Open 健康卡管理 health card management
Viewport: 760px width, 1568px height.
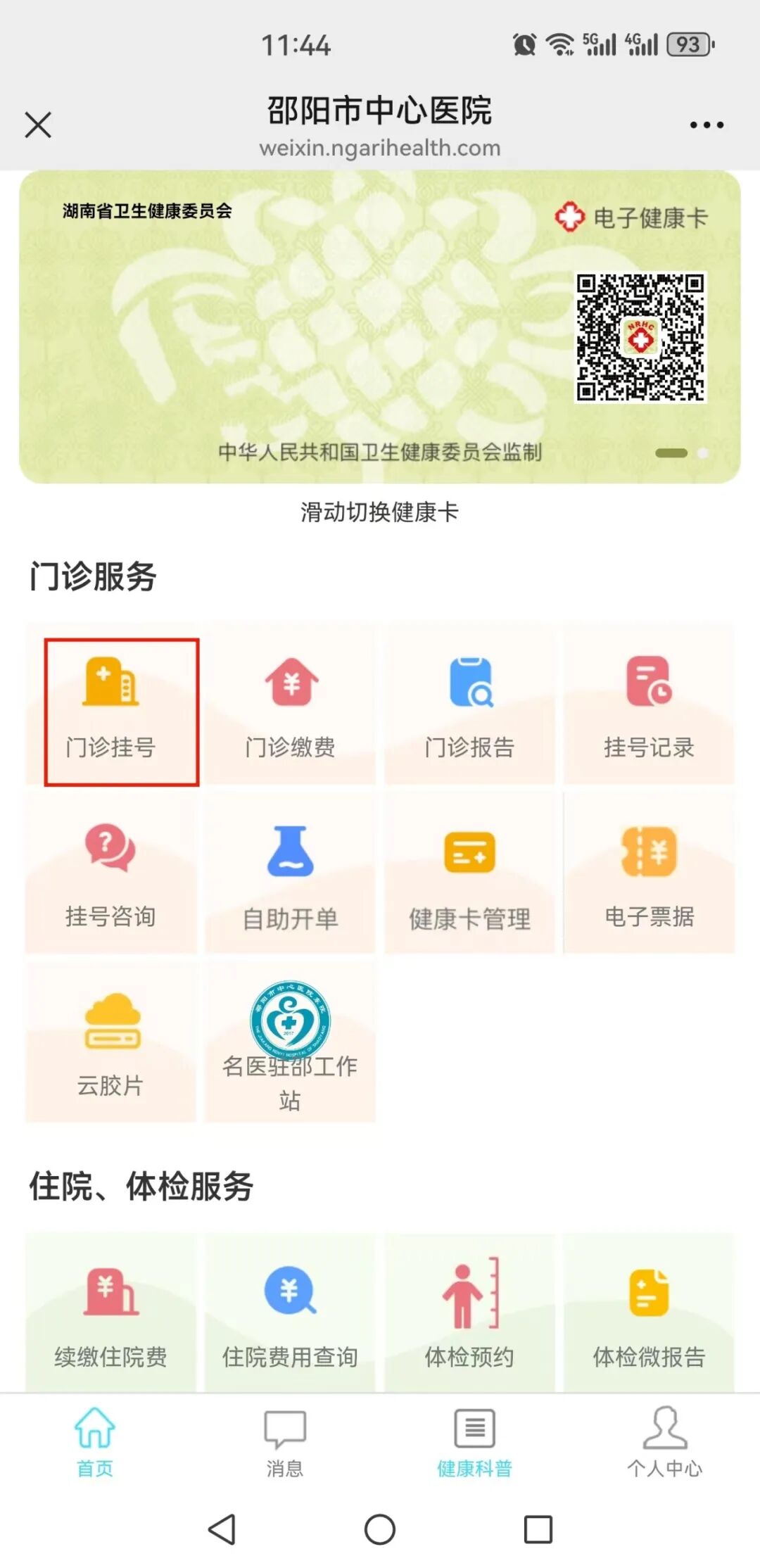click(x=470, y=875)
